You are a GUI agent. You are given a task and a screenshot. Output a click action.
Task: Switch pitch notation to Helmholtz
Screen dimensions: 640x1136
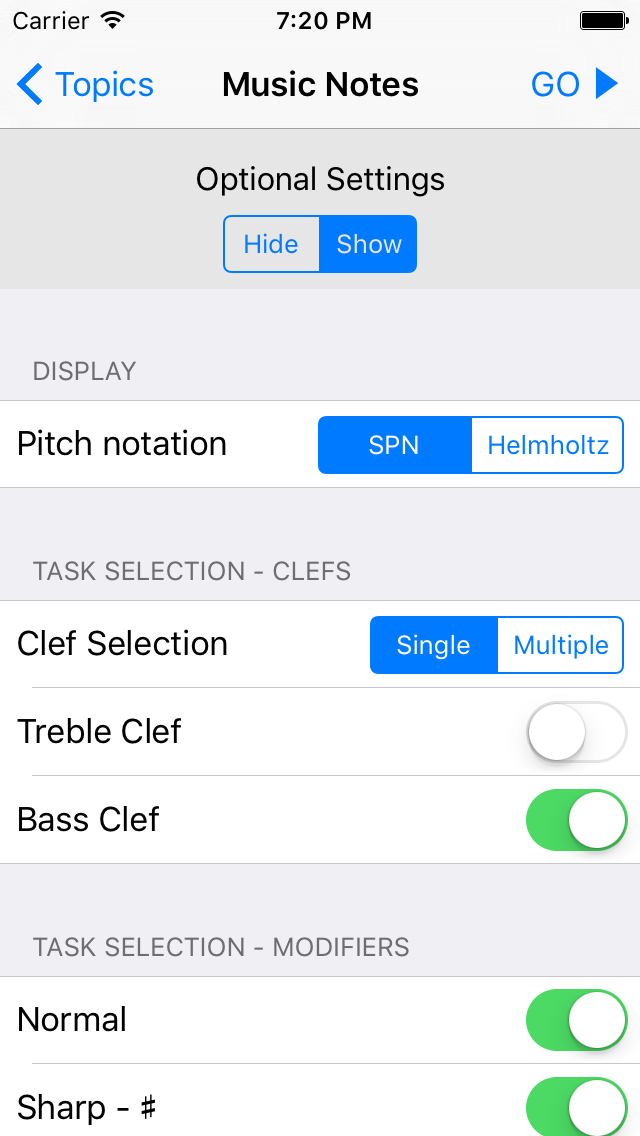(547, 445)
